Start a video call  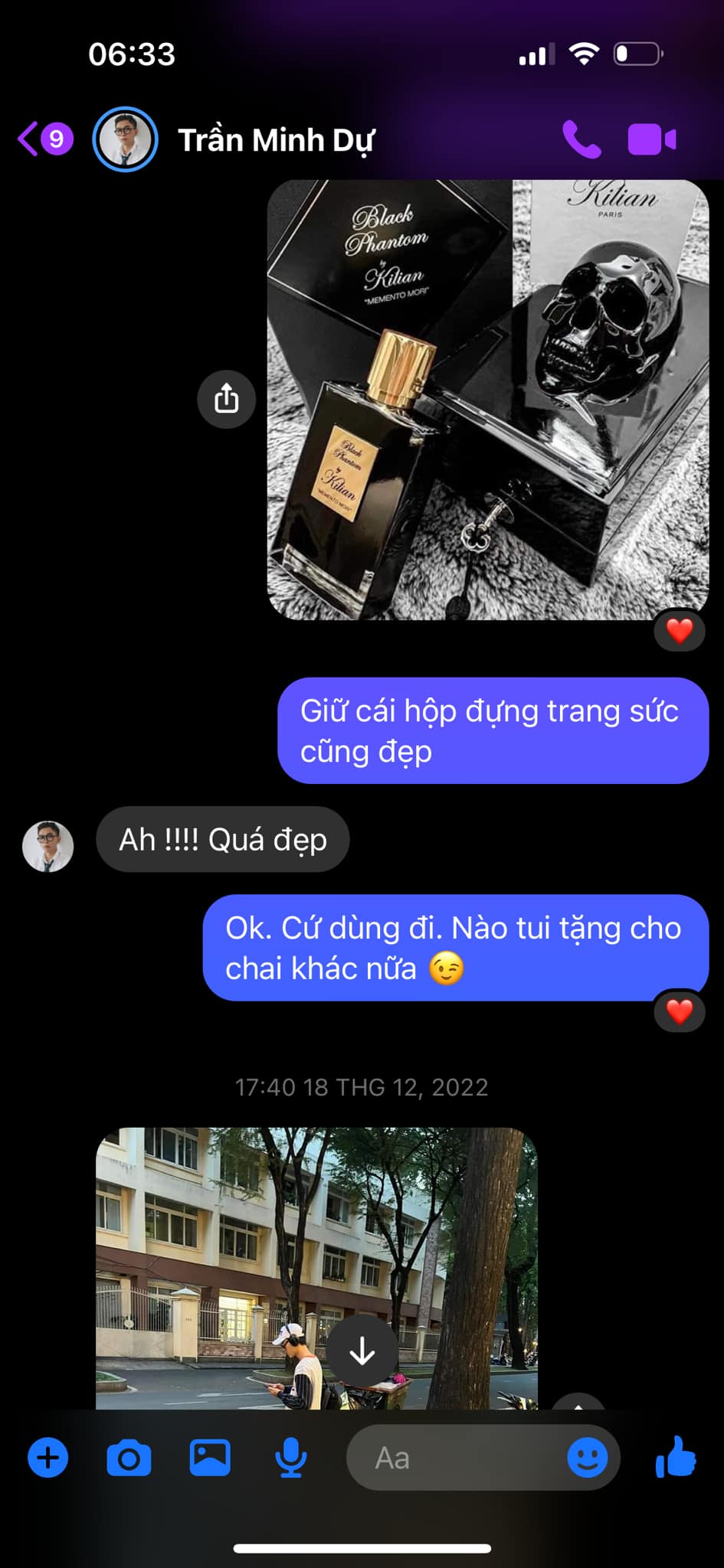click(650, 139)
